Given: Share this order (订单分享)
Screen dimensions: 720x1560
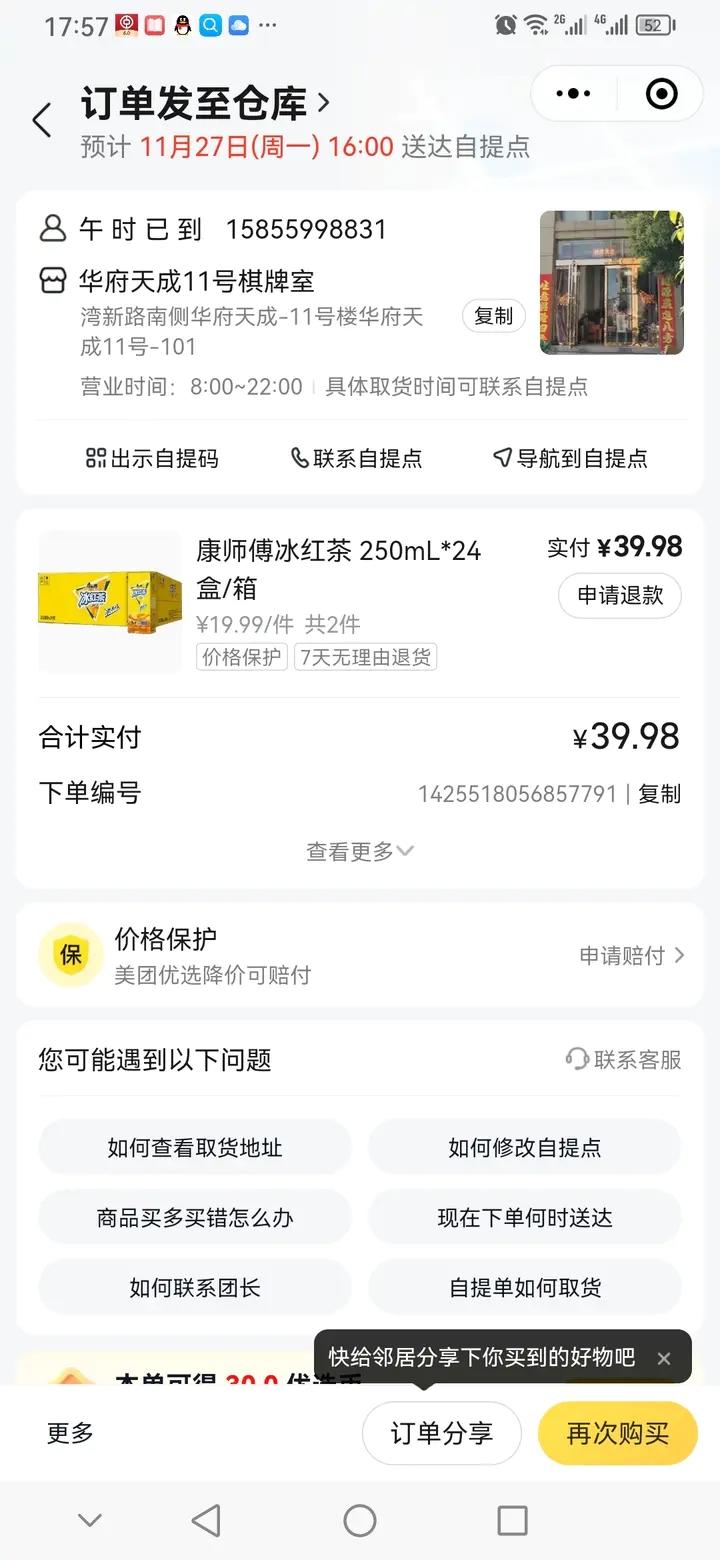Looking at the screenshot, I should [x=441, y=1433].
